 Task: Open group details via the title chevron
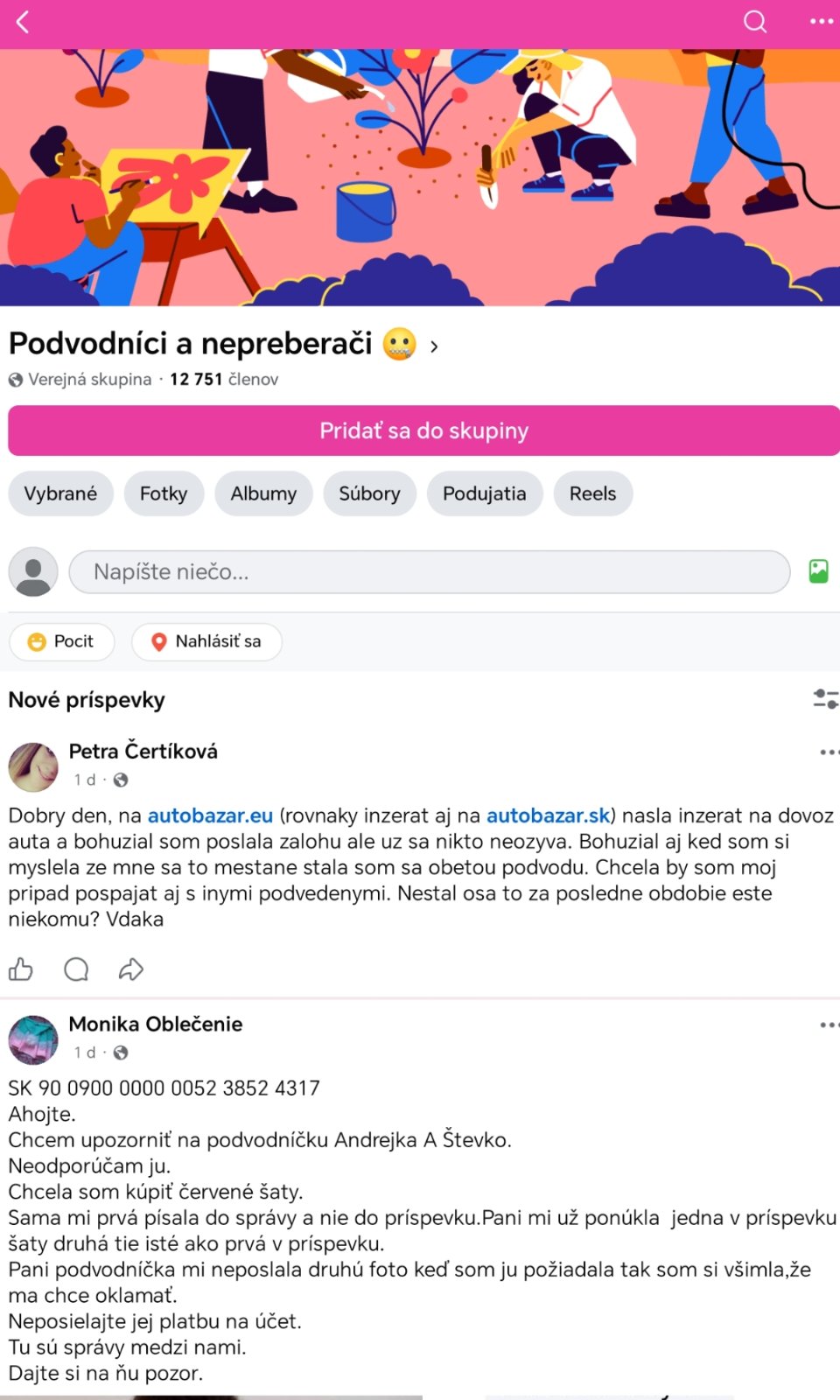(x=434, y=346)
